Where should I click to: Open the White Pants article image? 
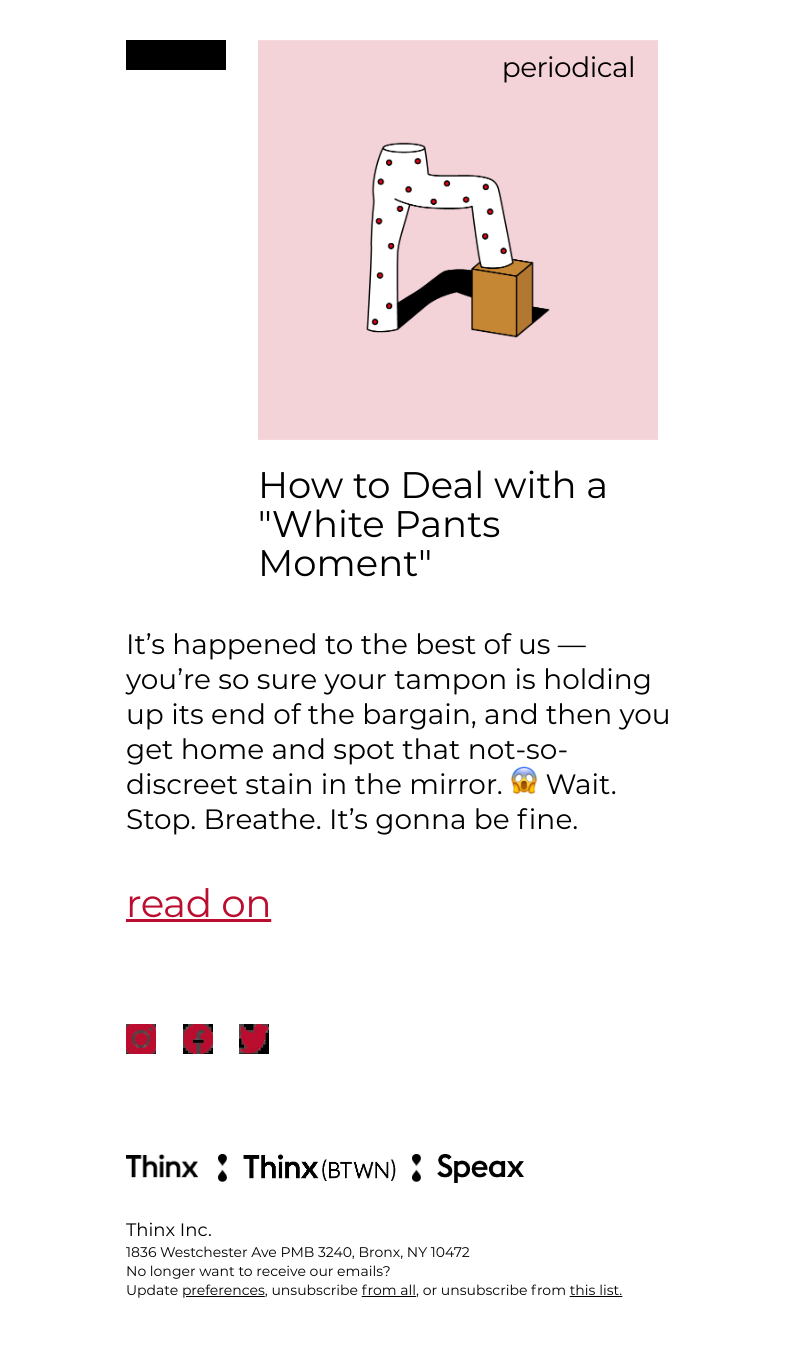click(457, 240)
